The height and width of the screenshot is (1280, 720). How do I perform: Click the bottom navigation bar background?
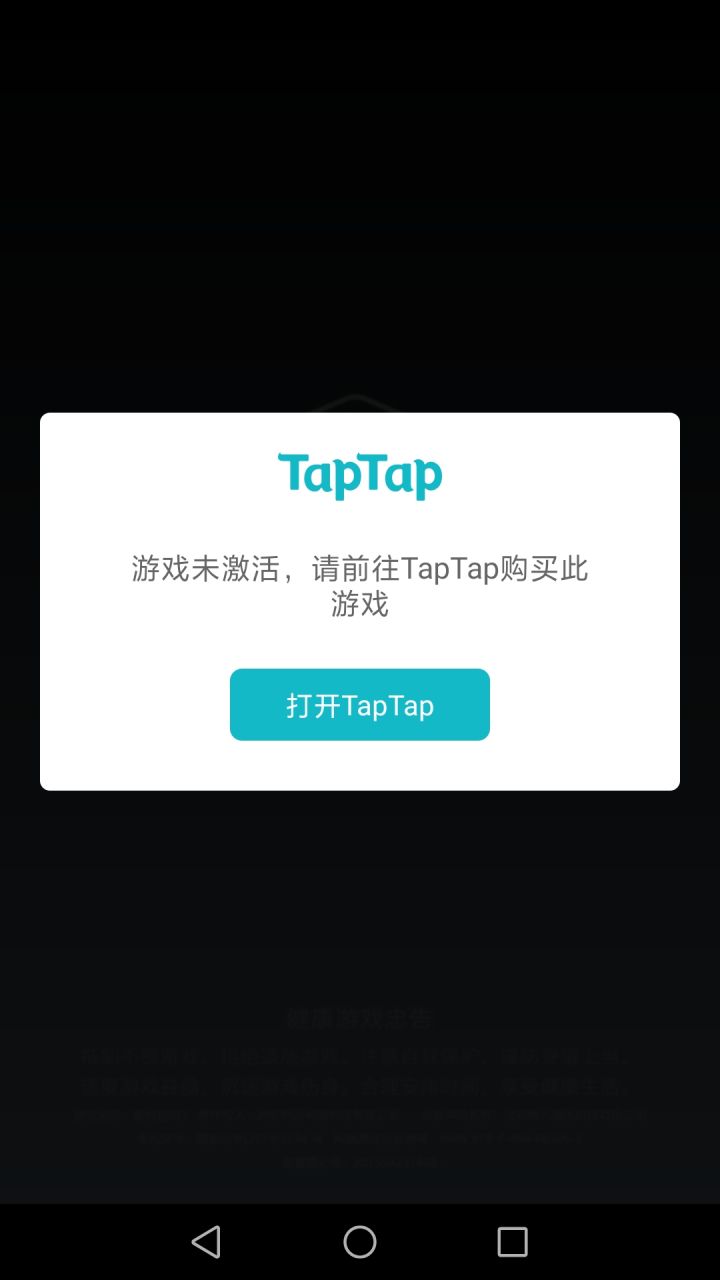(620, 1242)
